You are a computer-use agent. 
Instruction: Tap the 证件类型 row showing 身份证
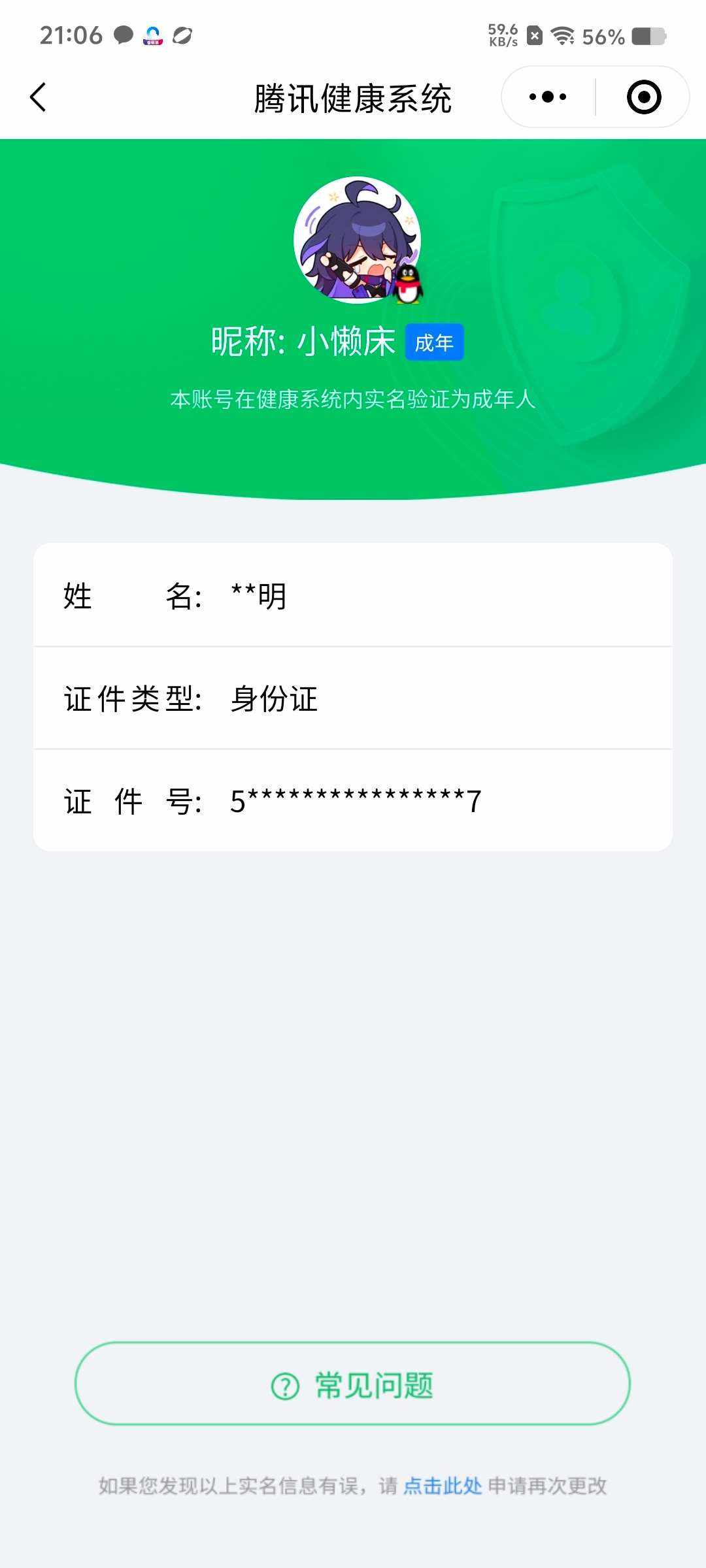275,699
